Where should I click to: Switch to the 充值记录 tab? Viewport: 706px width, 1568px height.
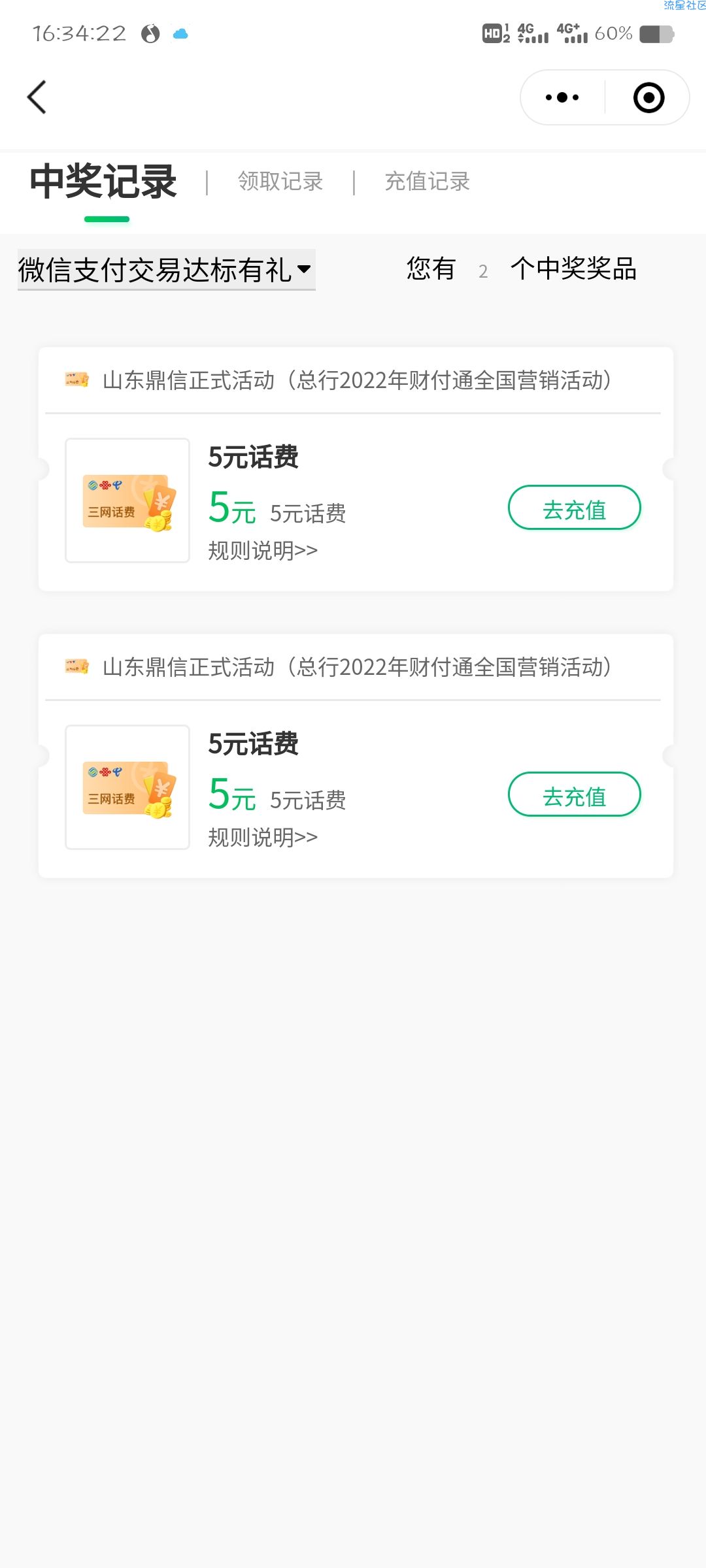coord(428,181)
